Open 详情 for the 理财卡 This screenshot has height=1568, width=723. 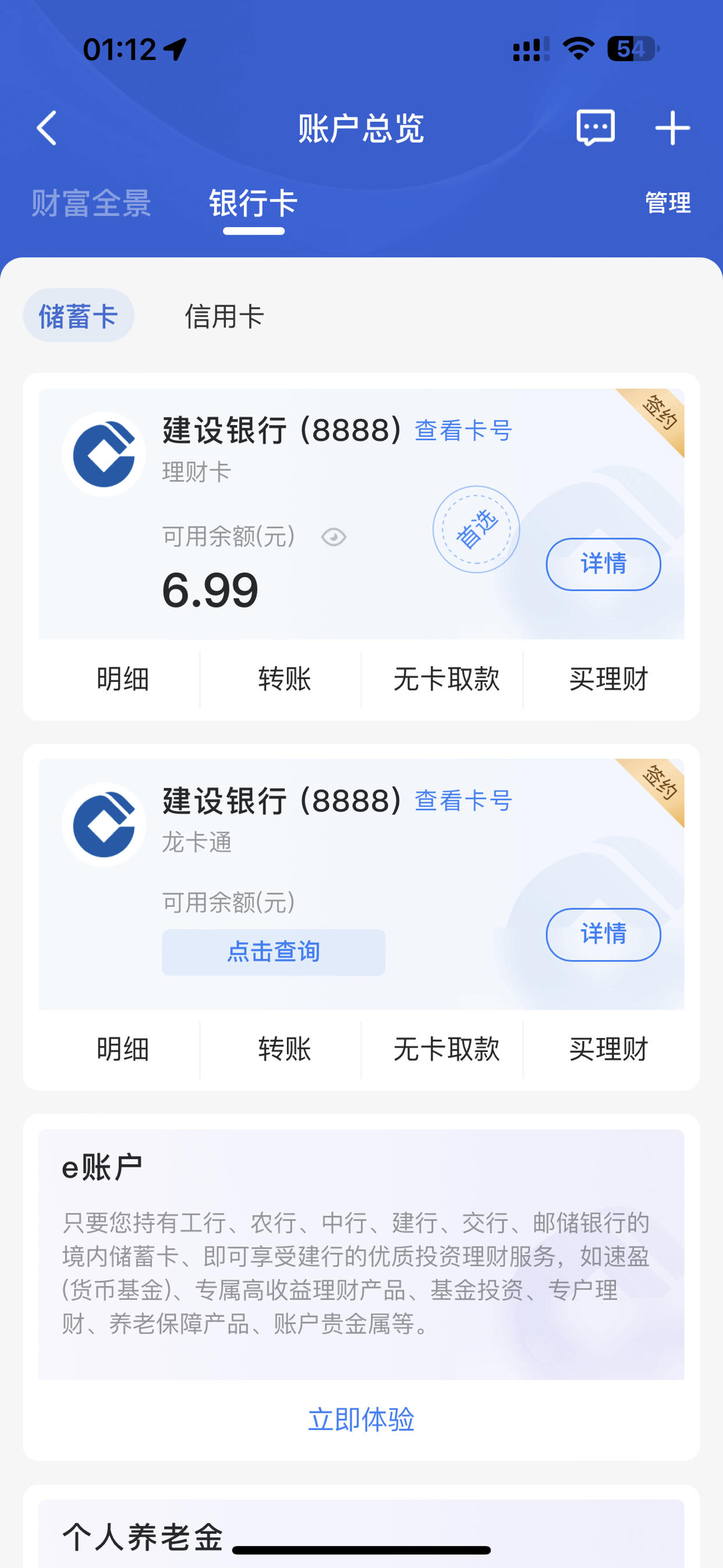603,564
